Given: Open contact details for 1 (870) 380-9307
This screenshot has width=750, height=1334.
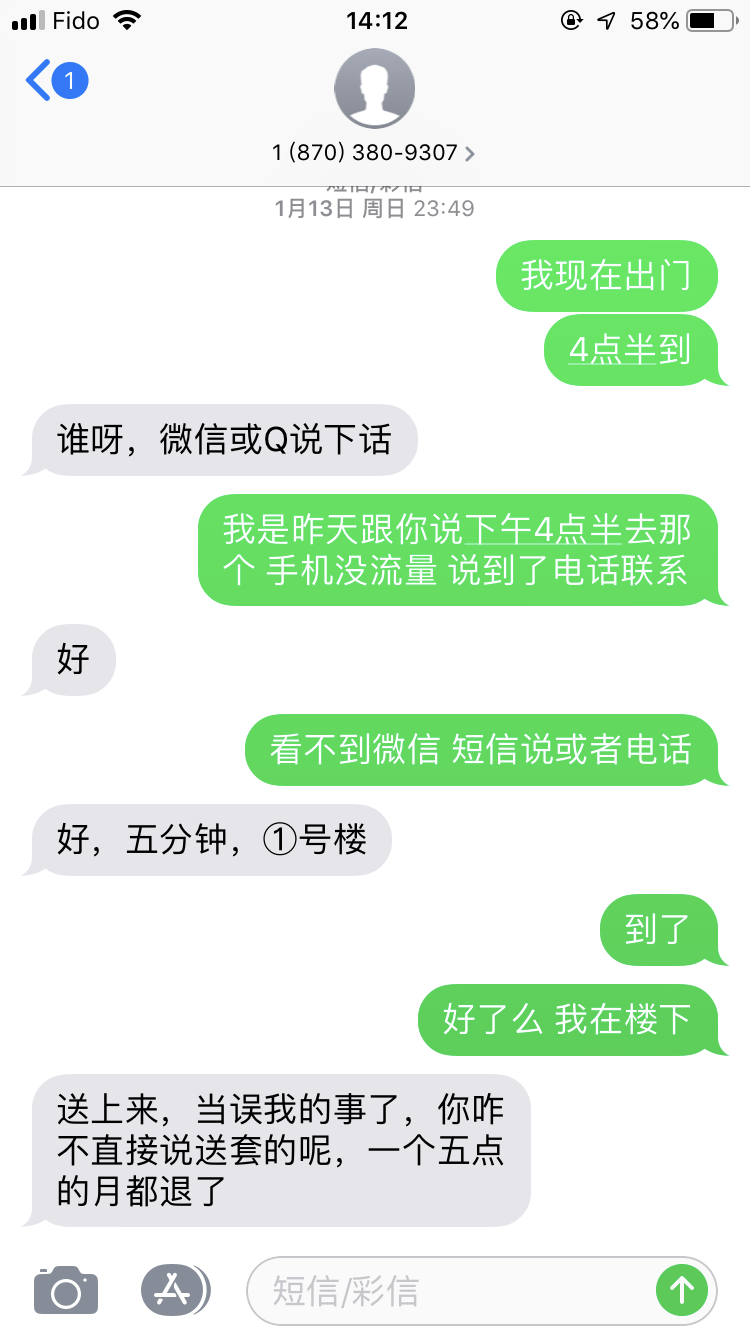Looking at the screenshot, I should coord(374,153).
